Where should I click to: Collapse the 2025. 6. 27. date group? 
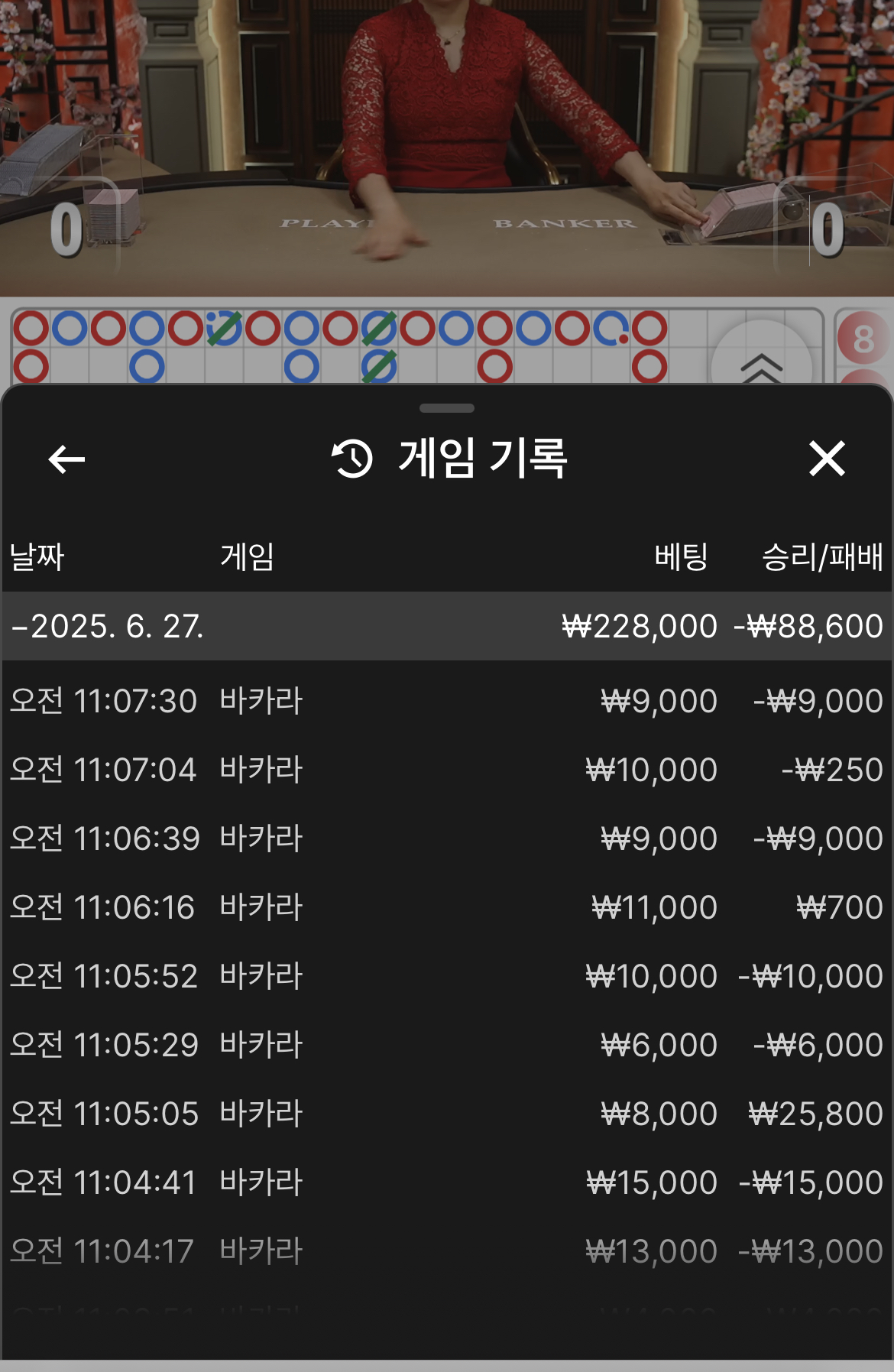pos(107,626)
